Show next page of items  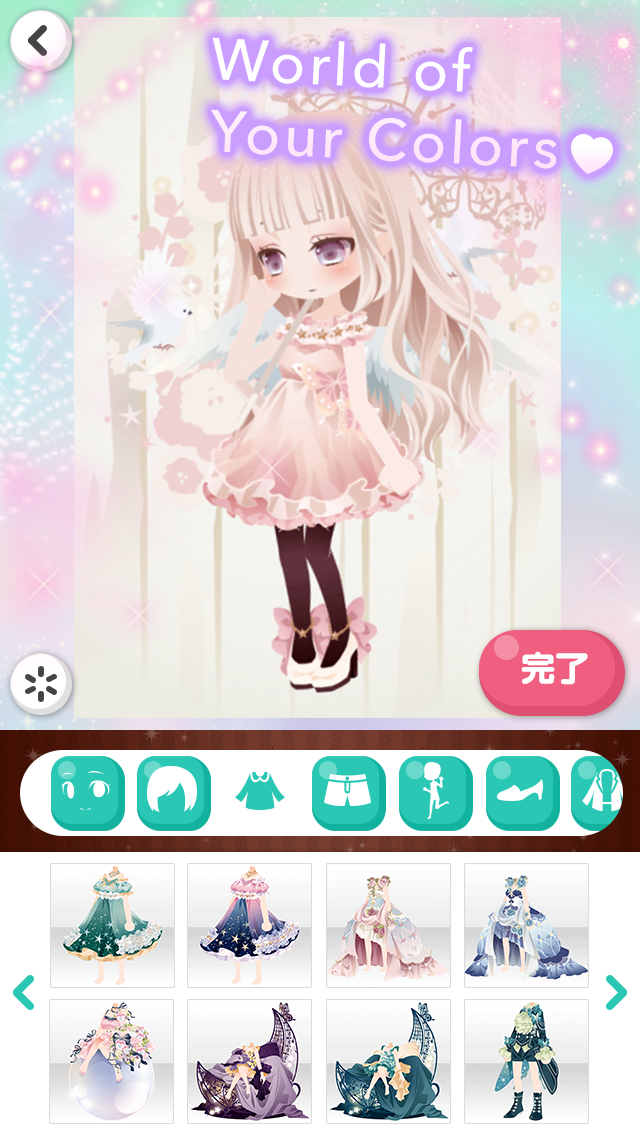click(616, 992)
